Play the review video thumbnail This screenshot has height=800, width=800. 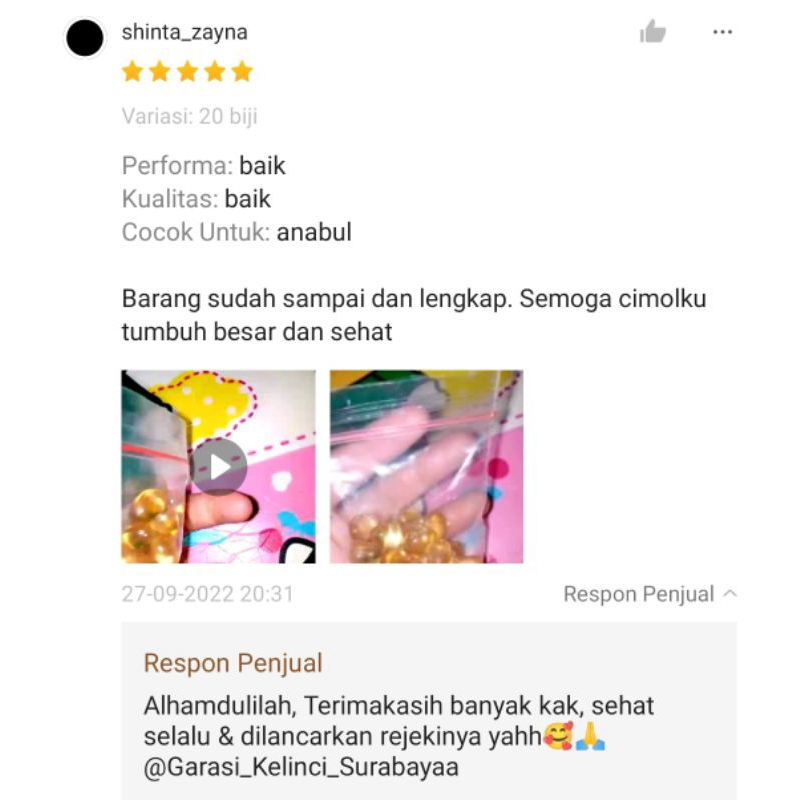point(219,466)
